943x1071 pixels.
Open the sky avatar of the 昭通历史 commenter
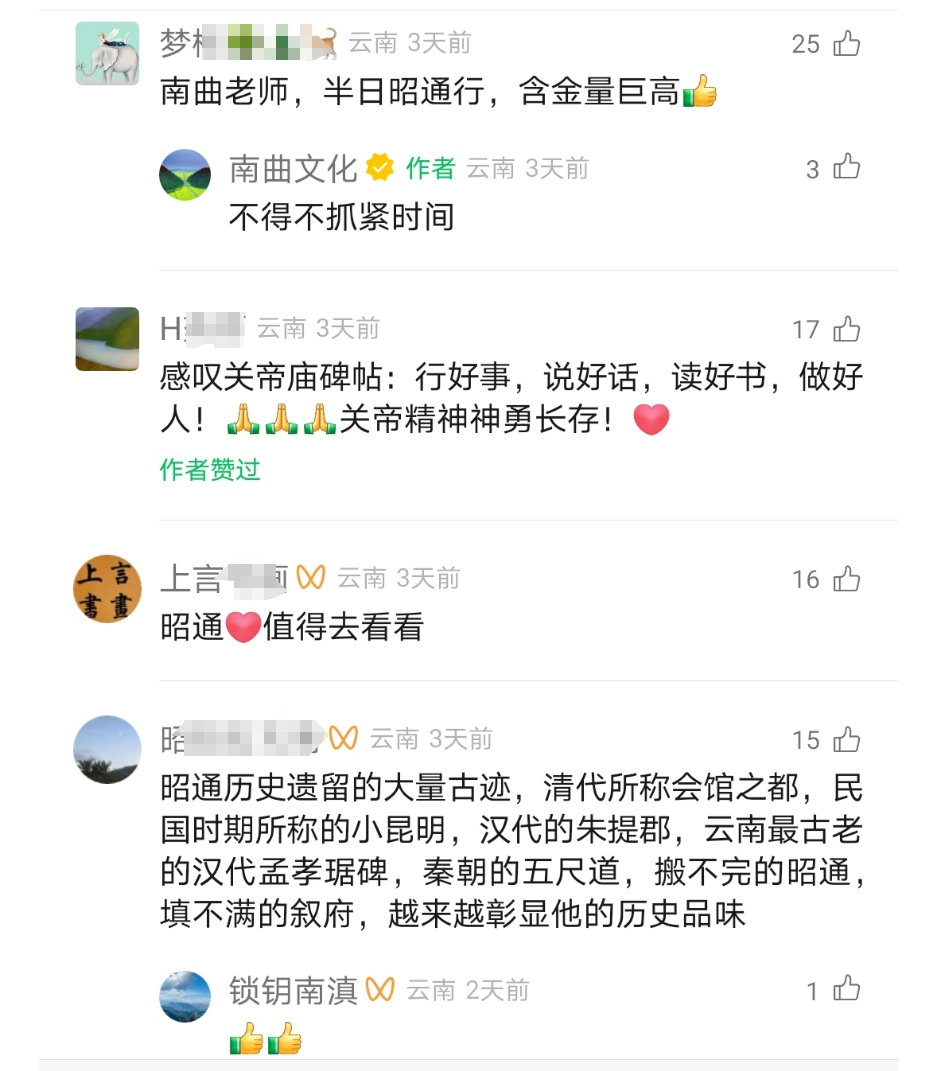tap(107, 749)
